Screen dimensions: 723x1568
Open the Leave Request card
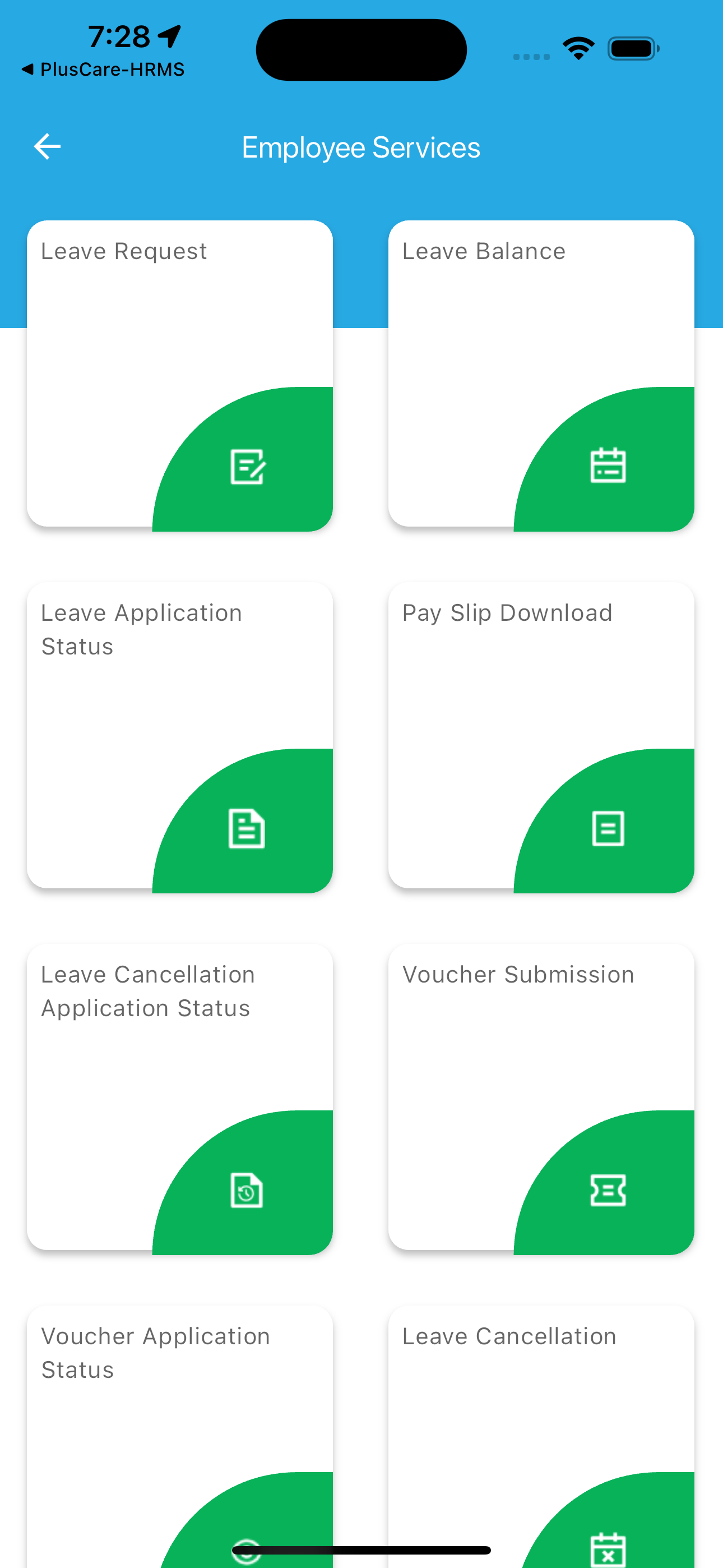coord(179,375)
